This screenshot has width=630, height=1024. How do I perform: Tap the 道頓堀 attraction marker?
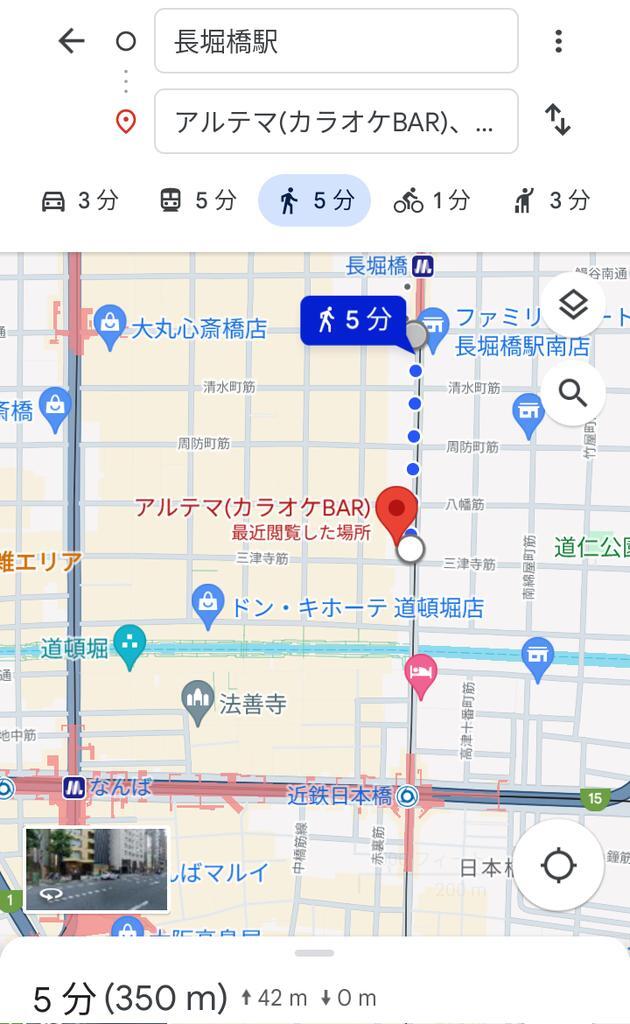point(130,647)
